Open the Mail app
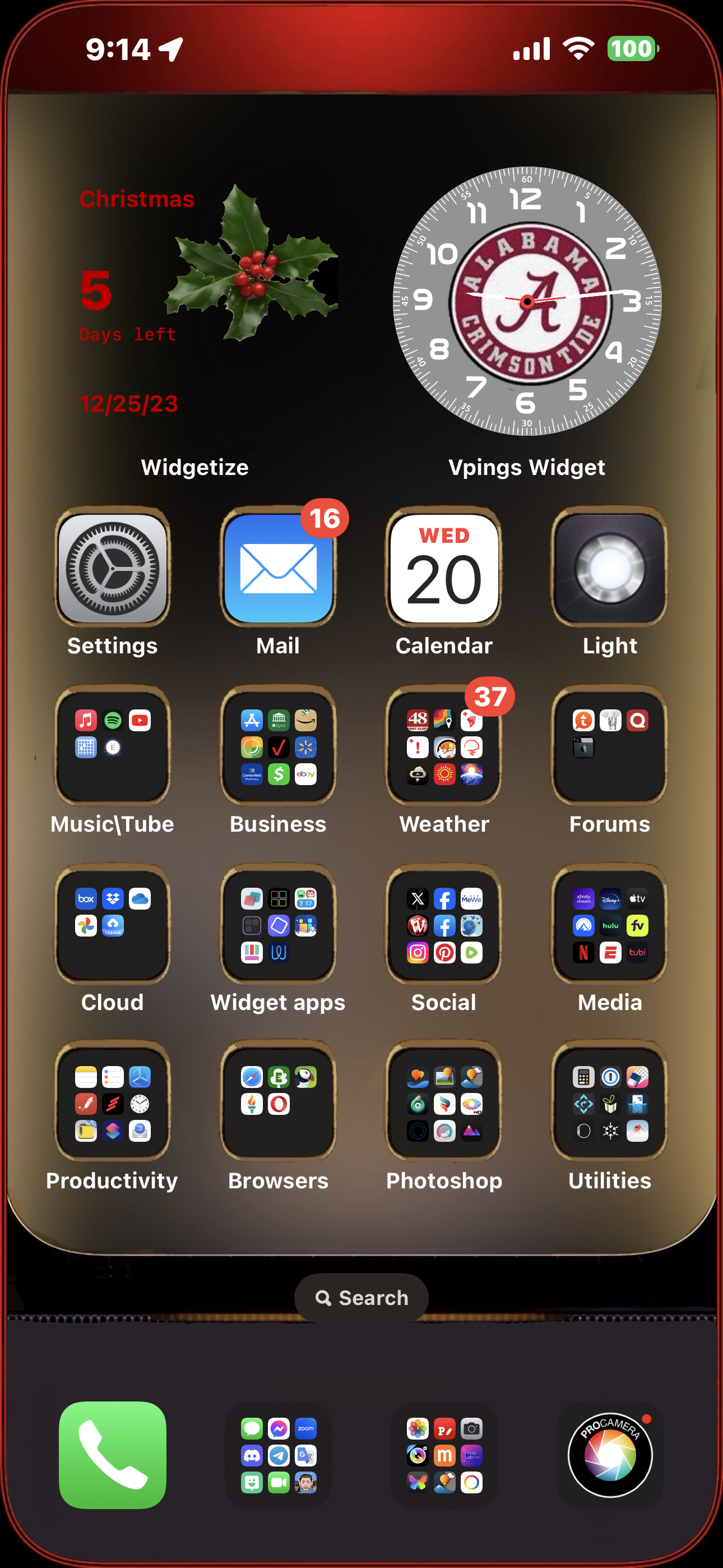The height and width of the screenshot is (1568, 723). click(x=278, y=569)
